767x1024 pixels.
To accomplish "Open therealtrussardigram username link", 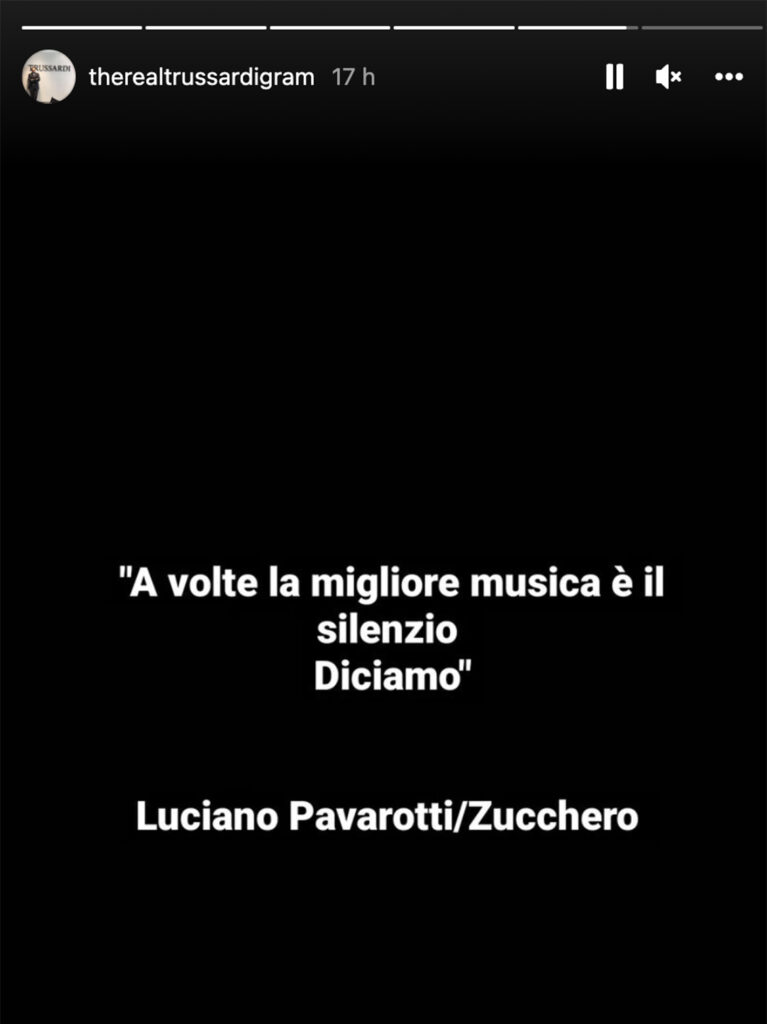I will 201,77.
